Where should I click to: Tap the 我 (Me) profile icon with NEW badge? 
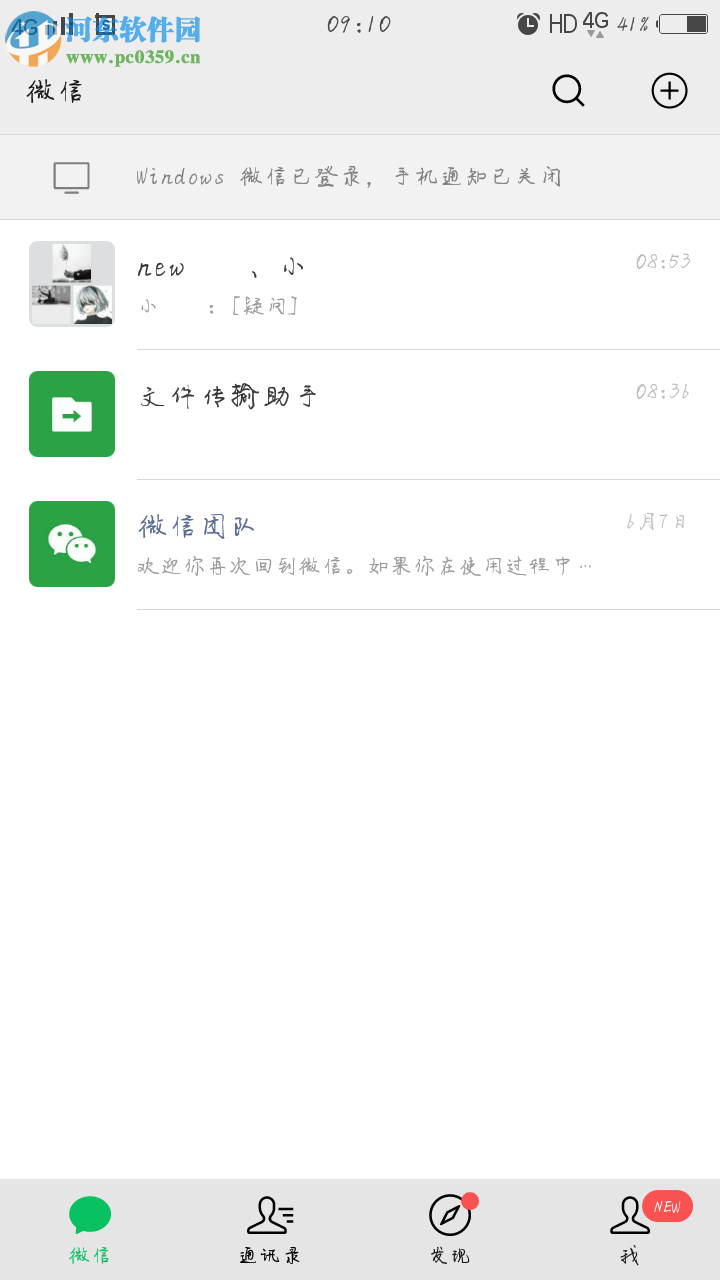630,1216
